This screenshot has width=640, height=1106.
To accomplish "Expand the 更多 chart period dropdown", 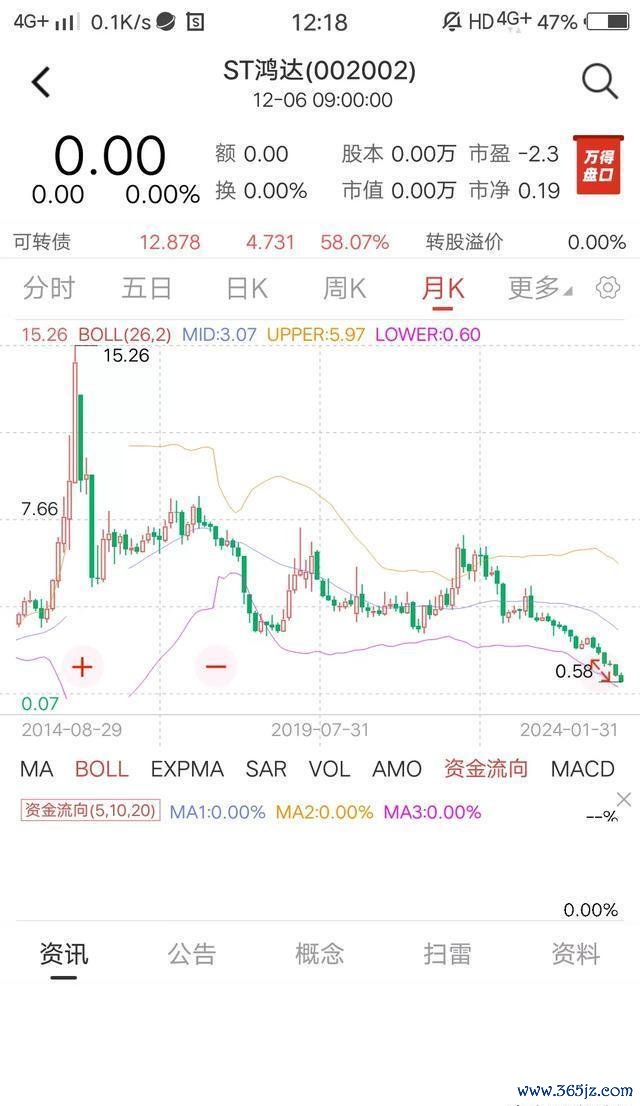I will [x=541, y=288].
